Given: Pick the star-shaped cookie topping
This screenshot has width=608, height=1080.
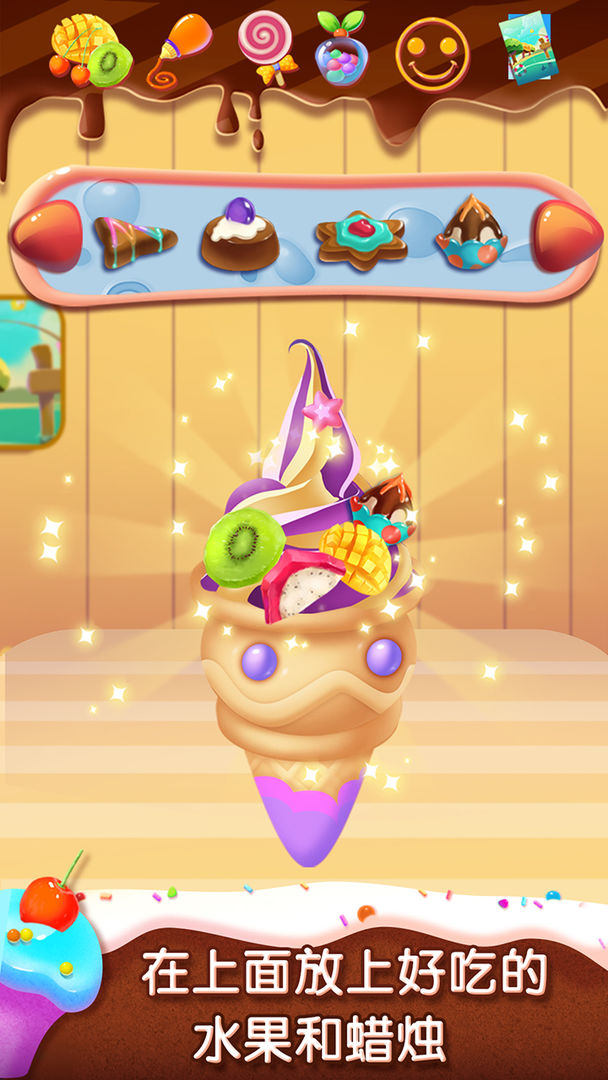Looking at the screenshot, I should pos(354,240).
